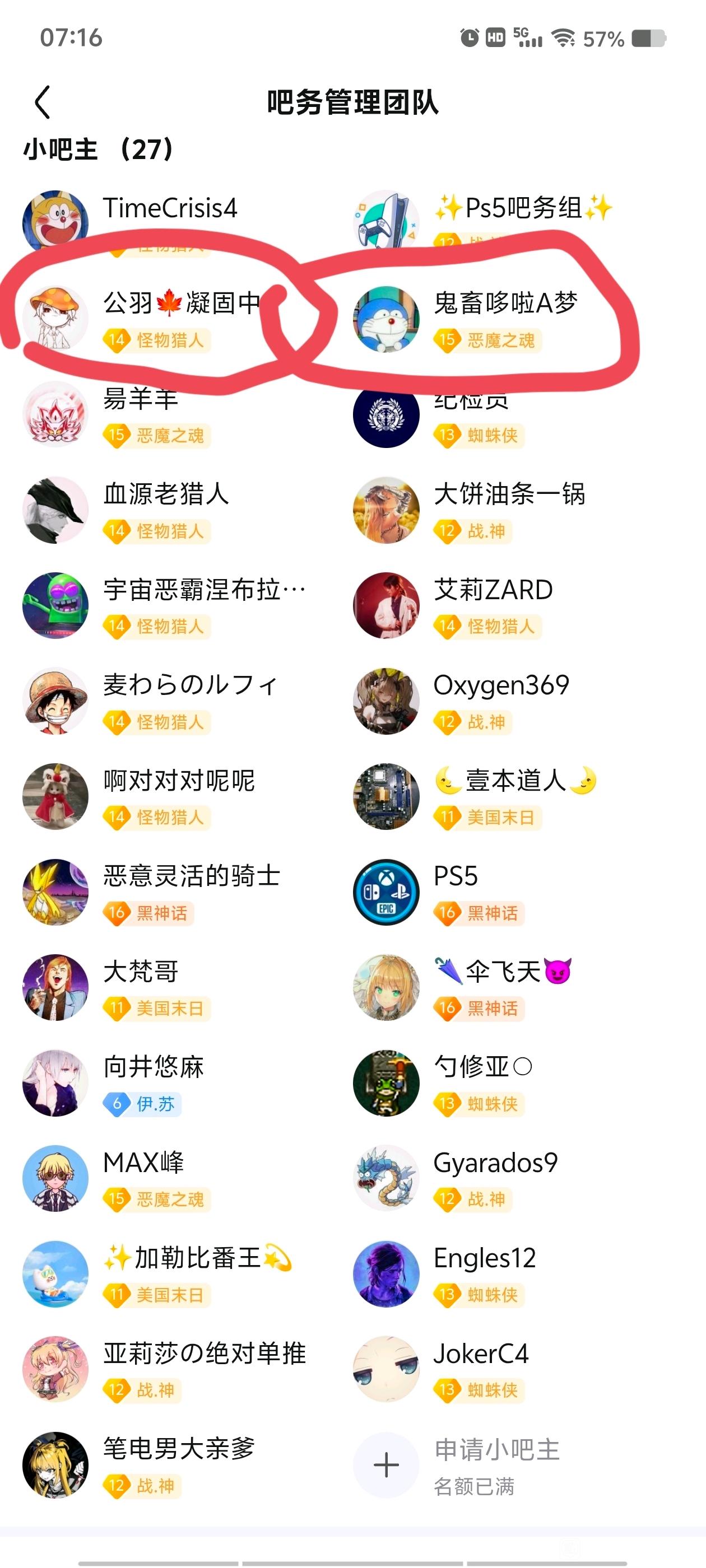The width and height of the screenshot is (706, 1568).
Task: View 艾莉ZARD's profile page
Action: pyautogui.click(x=493, y=589)
